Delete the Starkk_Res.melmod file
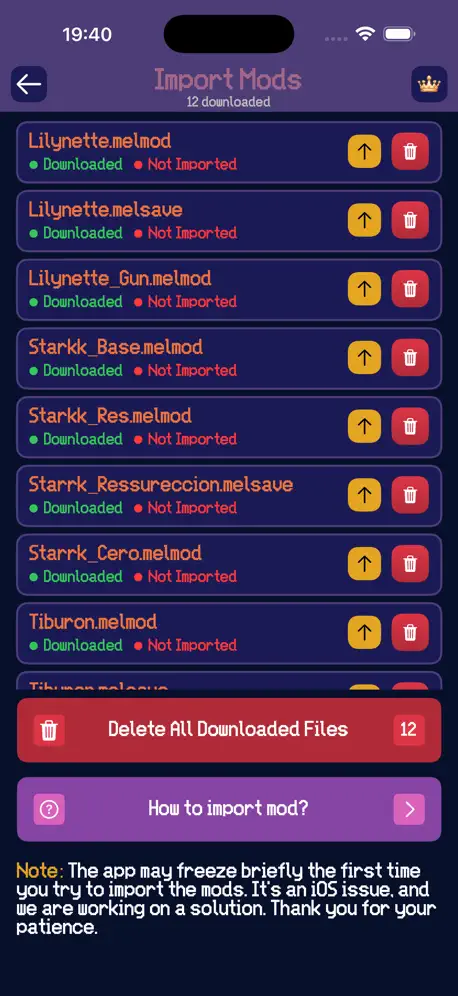 [410, 426]
